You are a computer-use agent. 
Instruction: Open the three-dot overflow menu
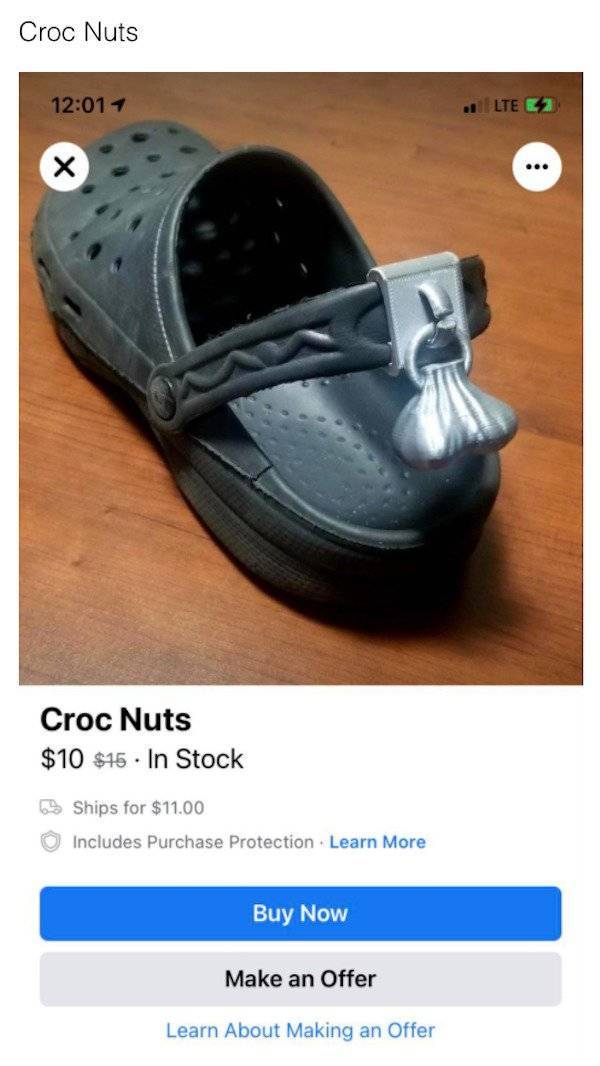click(x=537, y=167)
